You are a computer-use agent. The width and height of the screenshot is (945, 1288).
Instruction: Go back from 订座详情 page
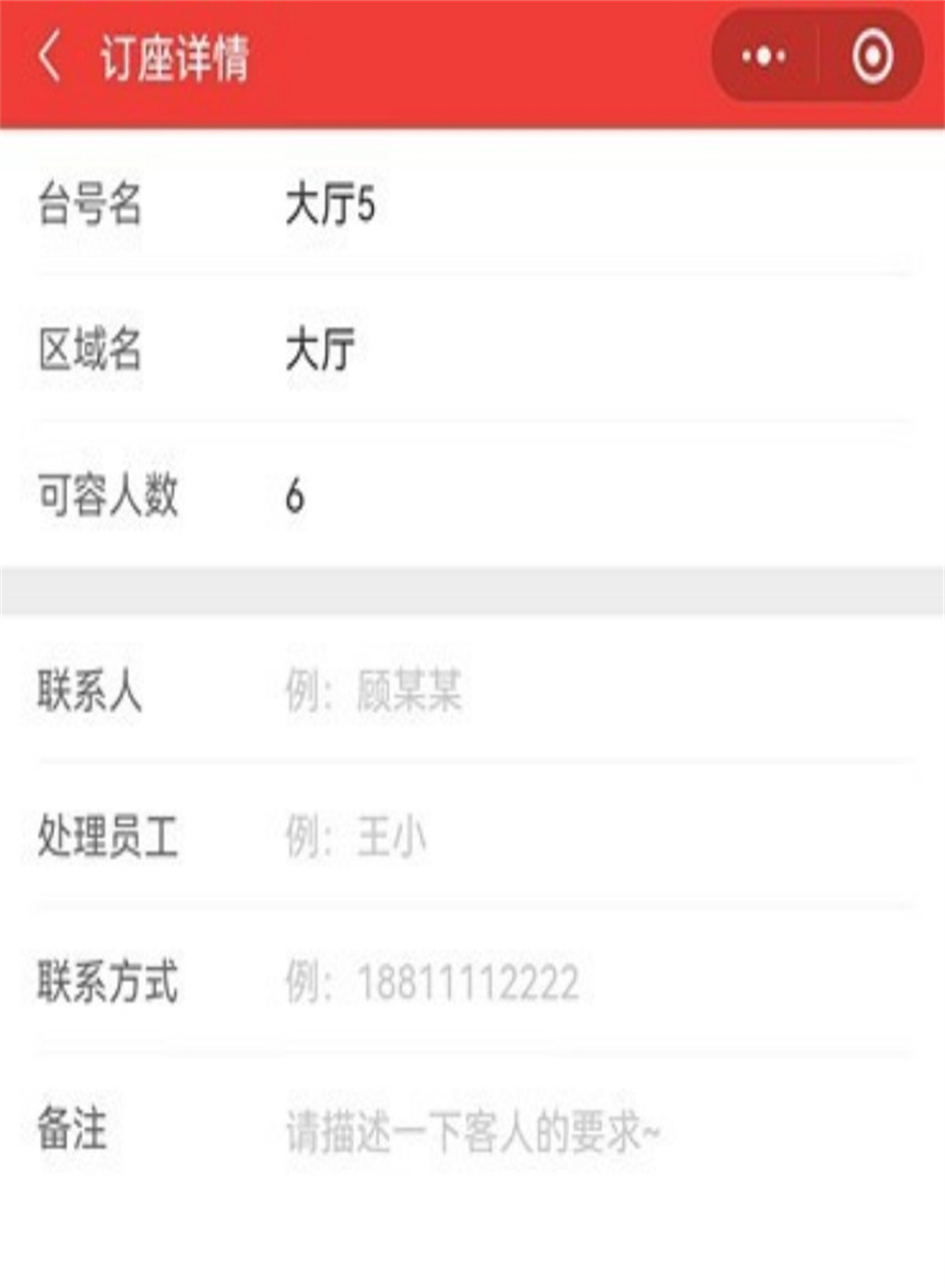pyautogui.click(x=50, y=57)
